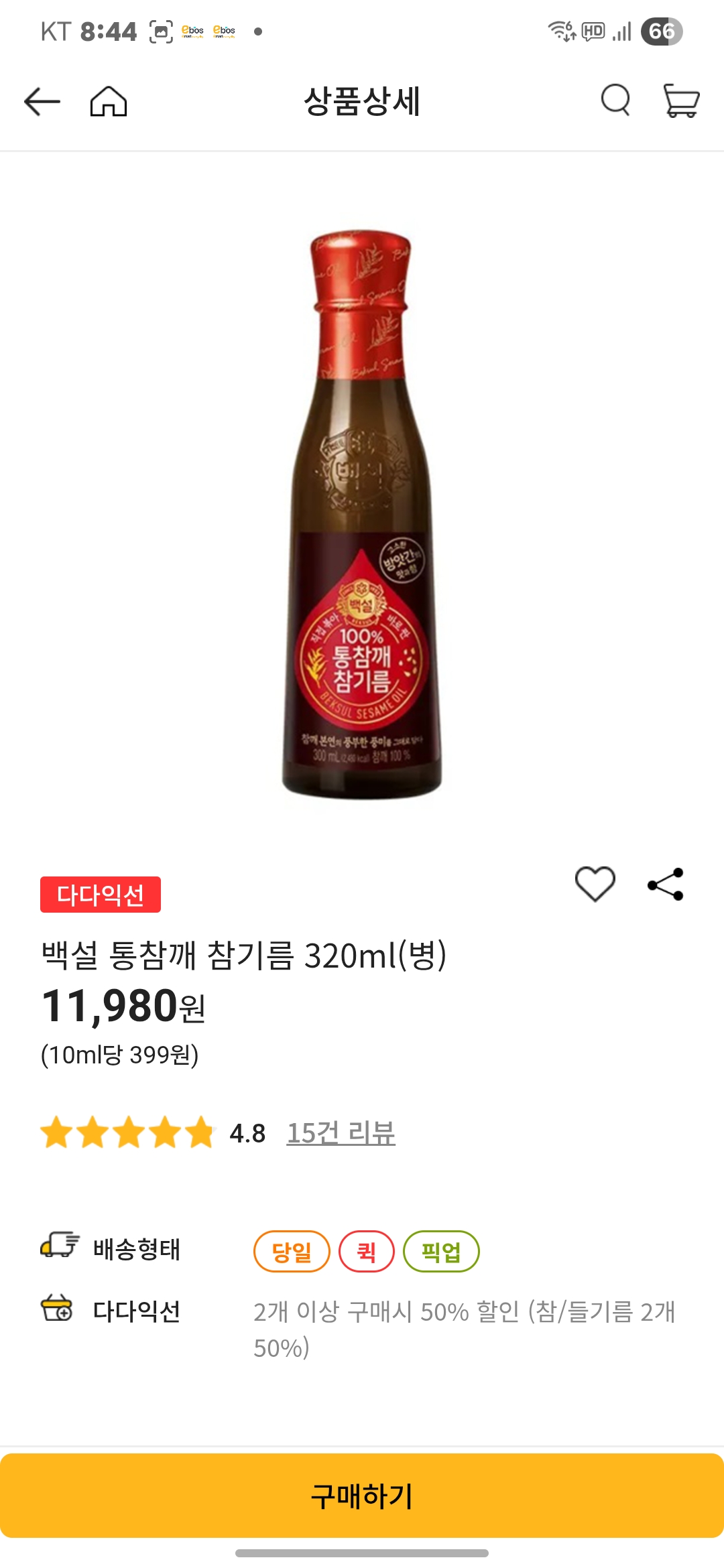Tap the back arrow to return
Viewport: 724px width, 1568px height.
click(40, 102)
